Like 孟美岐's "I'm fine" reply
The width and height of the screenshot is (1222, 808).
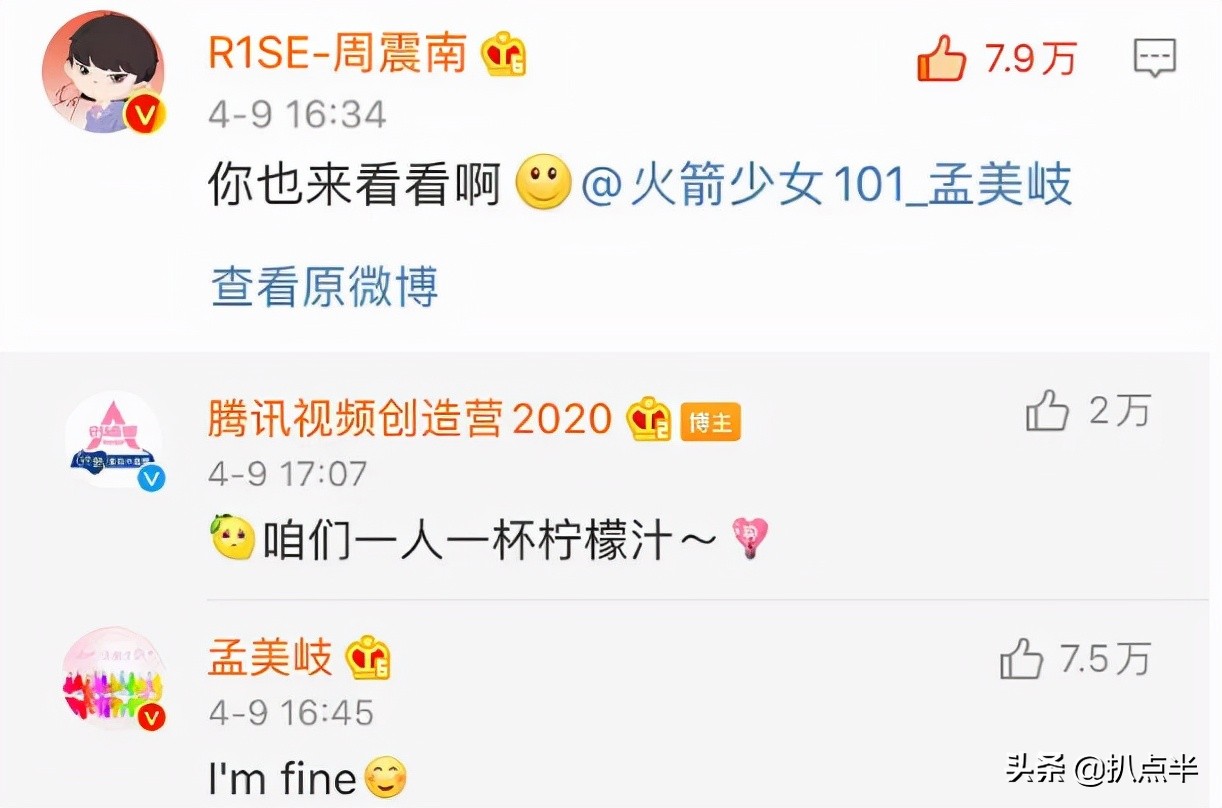click(x=1023, y=660)
